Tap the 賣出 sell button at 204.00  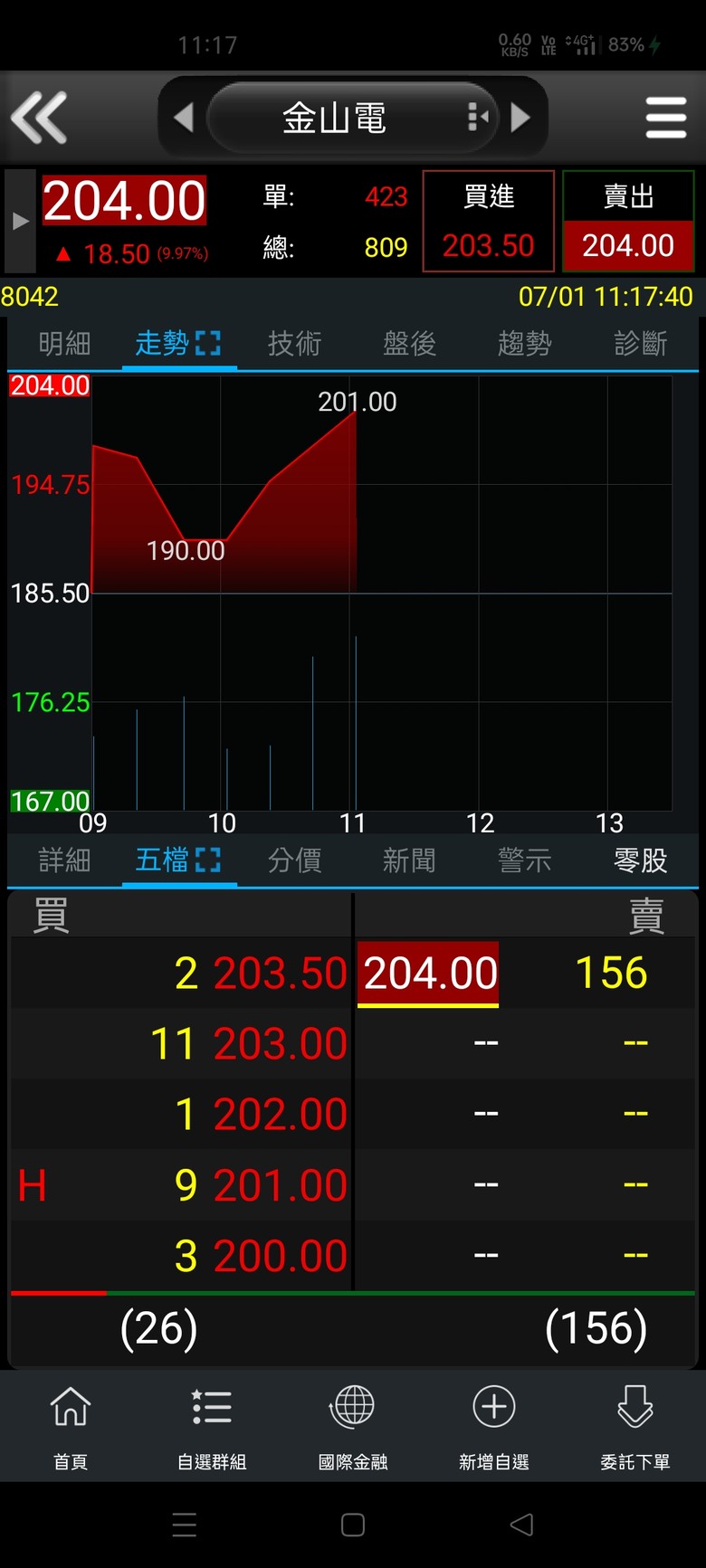click(x=628, y=221)
